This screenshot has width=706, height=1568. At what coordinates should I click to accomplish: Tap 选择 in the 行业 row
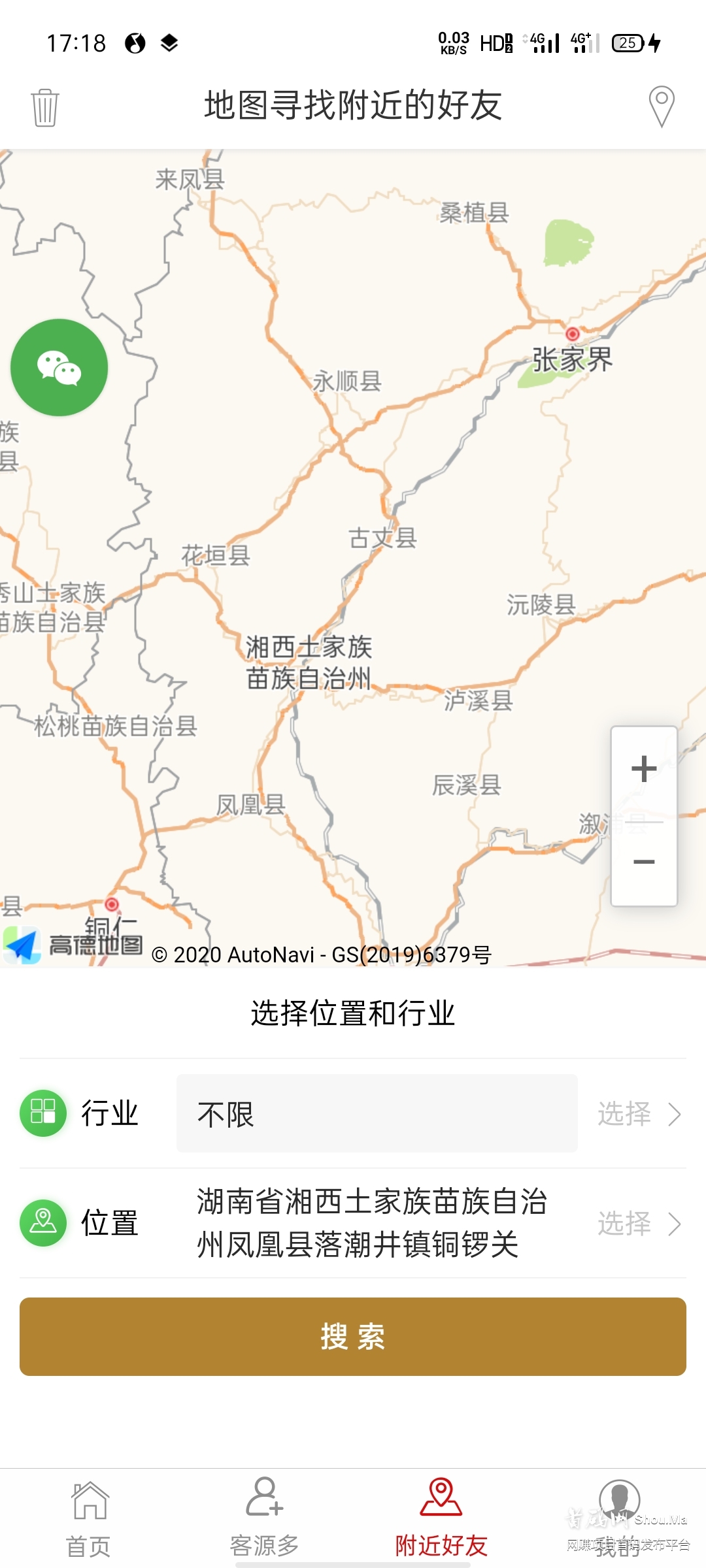pos(639,1114)
